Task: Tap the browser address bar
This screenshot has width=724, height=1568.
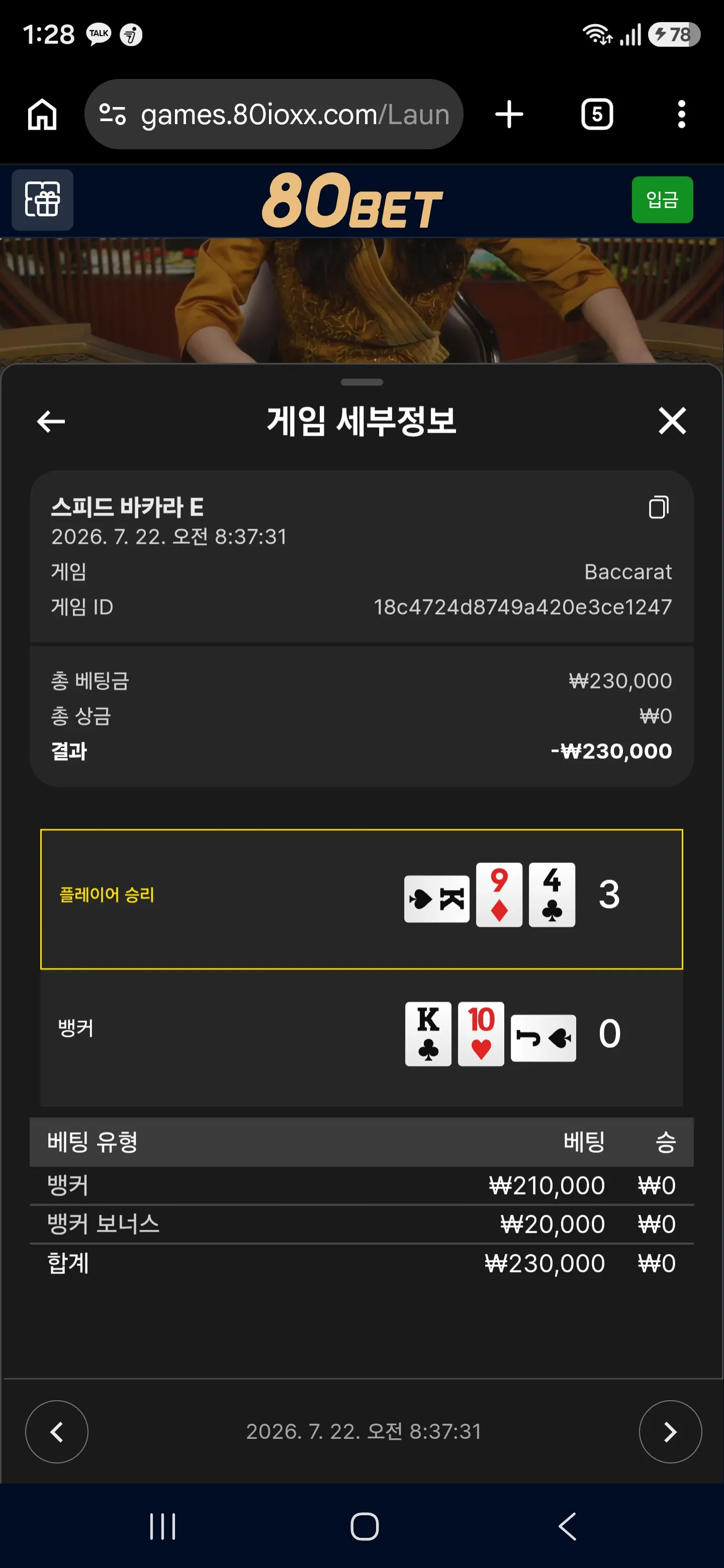Action: 274,115
